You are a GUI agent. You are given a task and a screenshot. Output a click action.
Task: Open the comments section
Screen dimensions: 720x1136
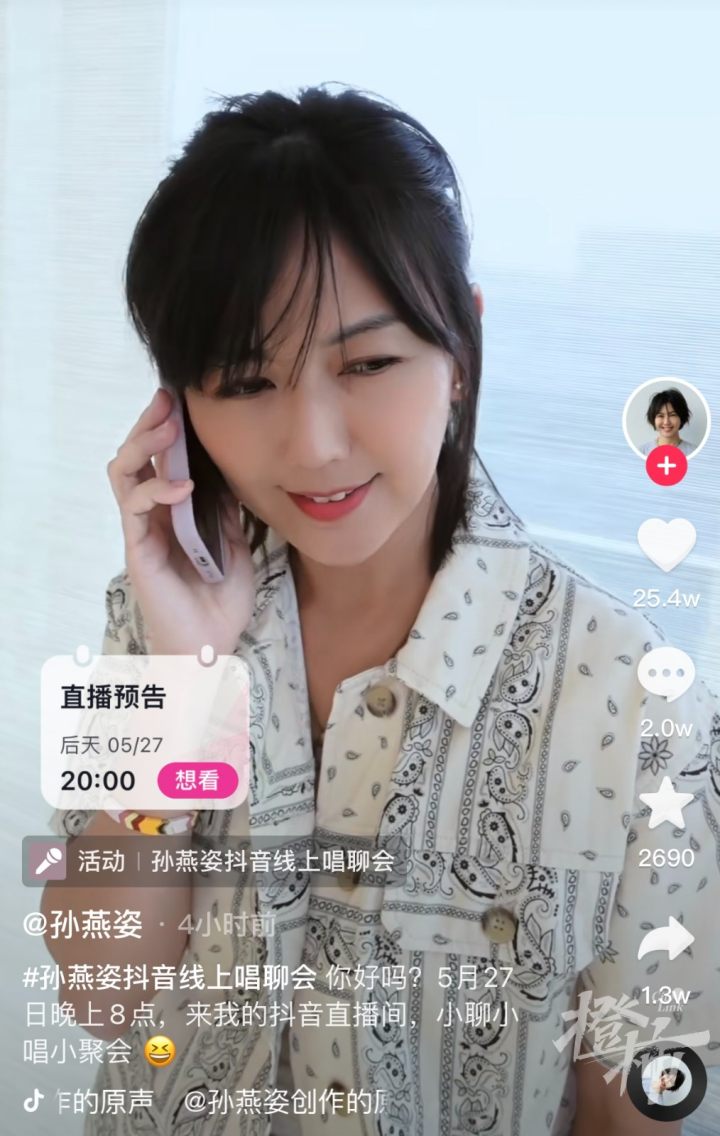(666, 675)
